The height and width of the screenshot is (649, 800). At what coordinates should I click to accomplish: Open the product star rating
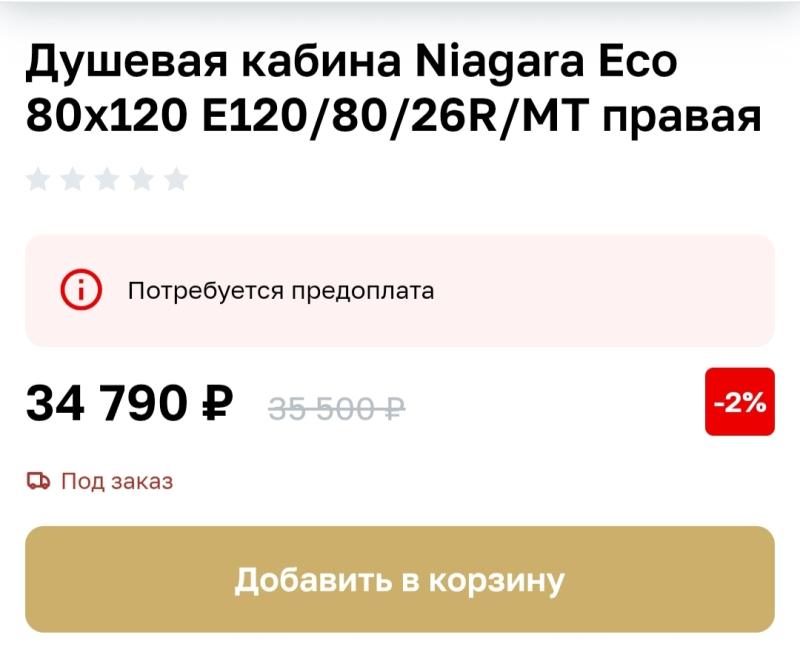(107, 180)
